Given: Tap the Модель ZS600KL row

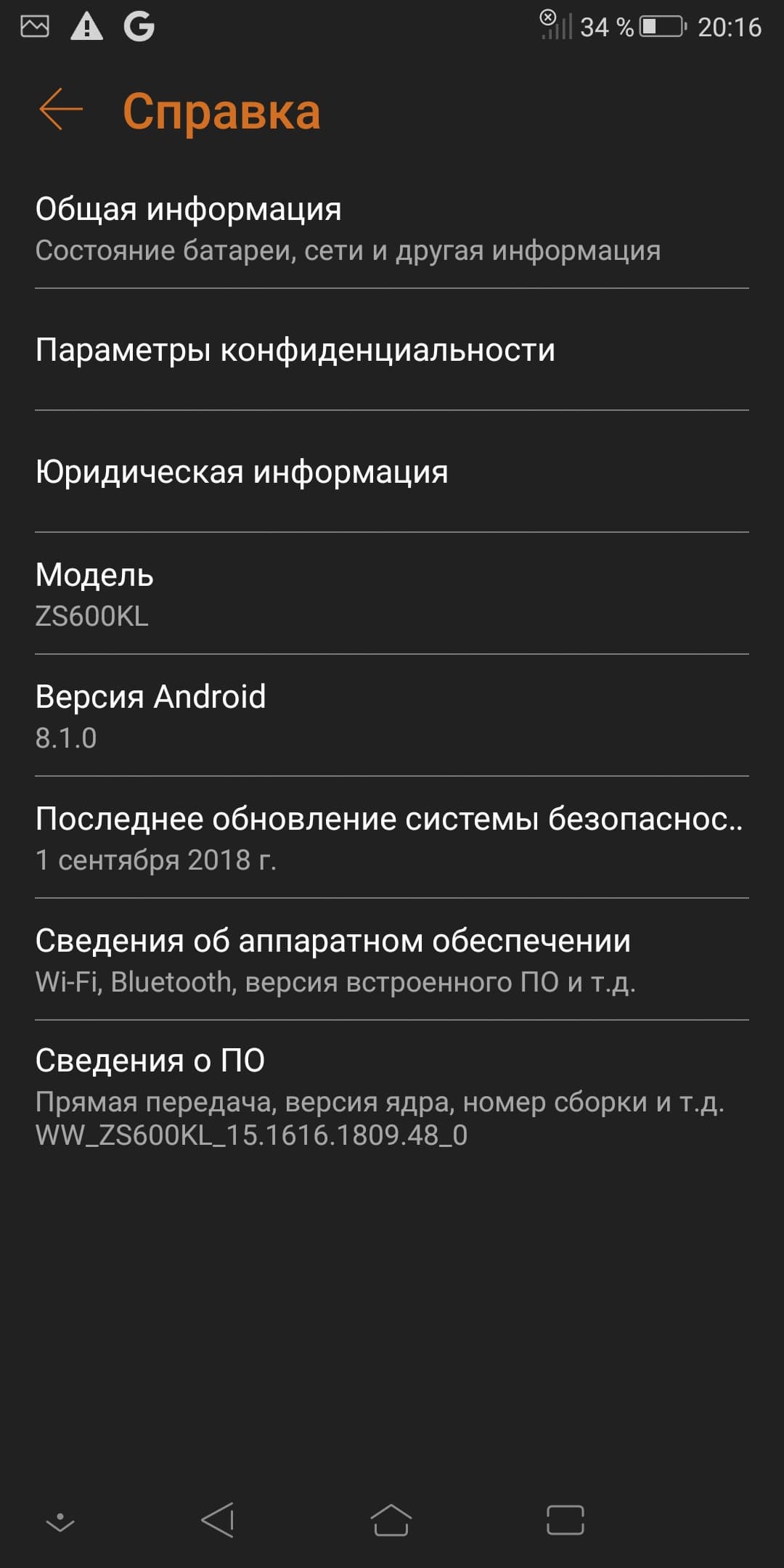Looking at the screenshot, I should tap(392, 594).
